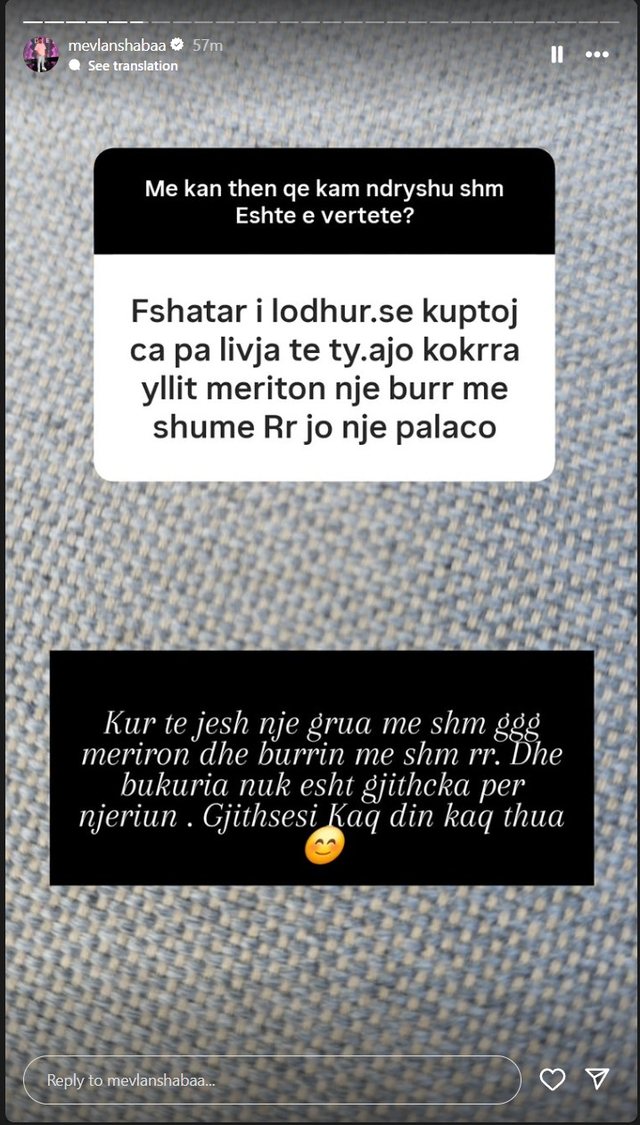Tap the Reply to mevlanshabaa field
This screenshot has height=1125, width=640.
pyautogui.click(x=272, y=1080)
